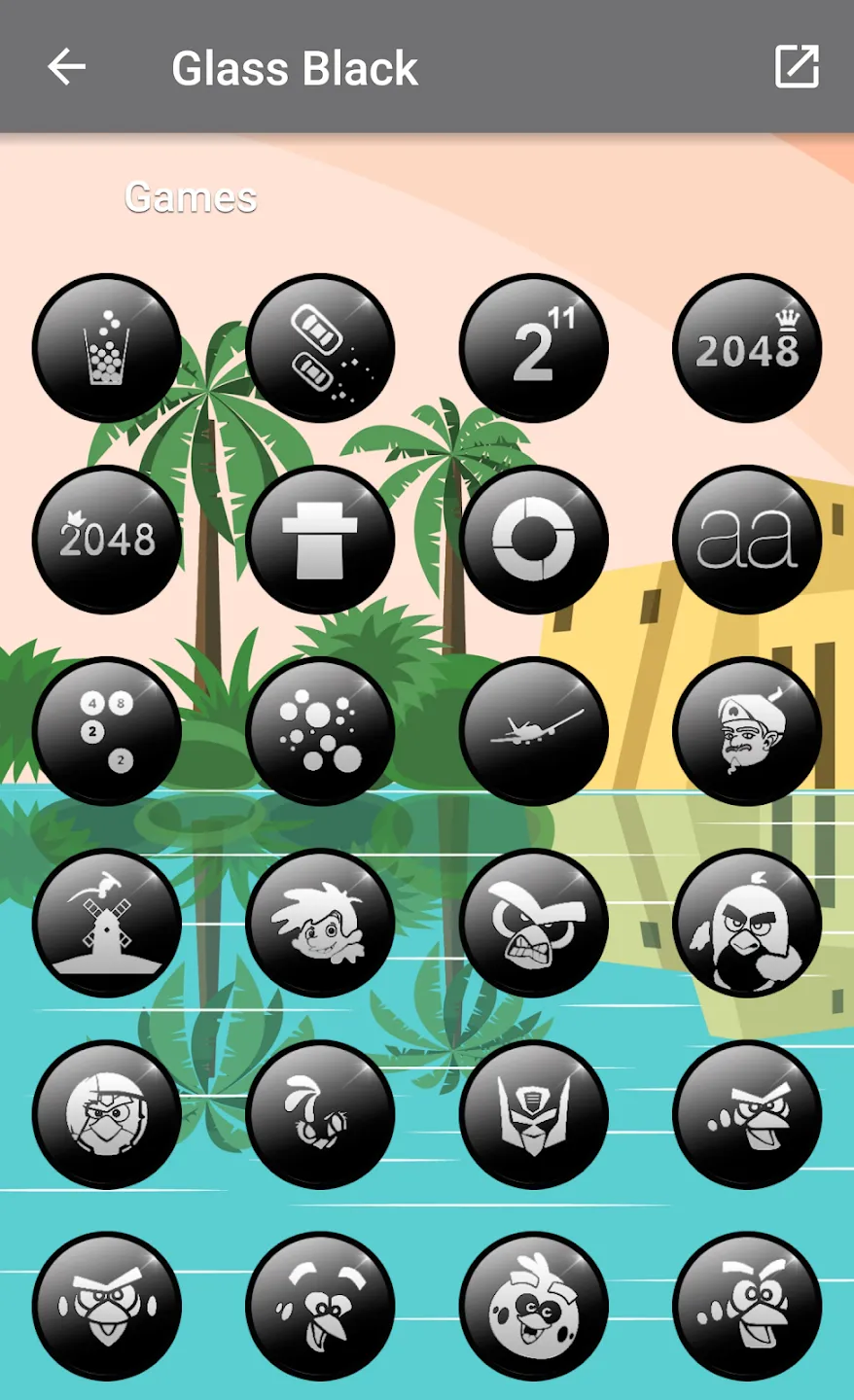Choose the 2 to the 11th power icon

[534, 348]
